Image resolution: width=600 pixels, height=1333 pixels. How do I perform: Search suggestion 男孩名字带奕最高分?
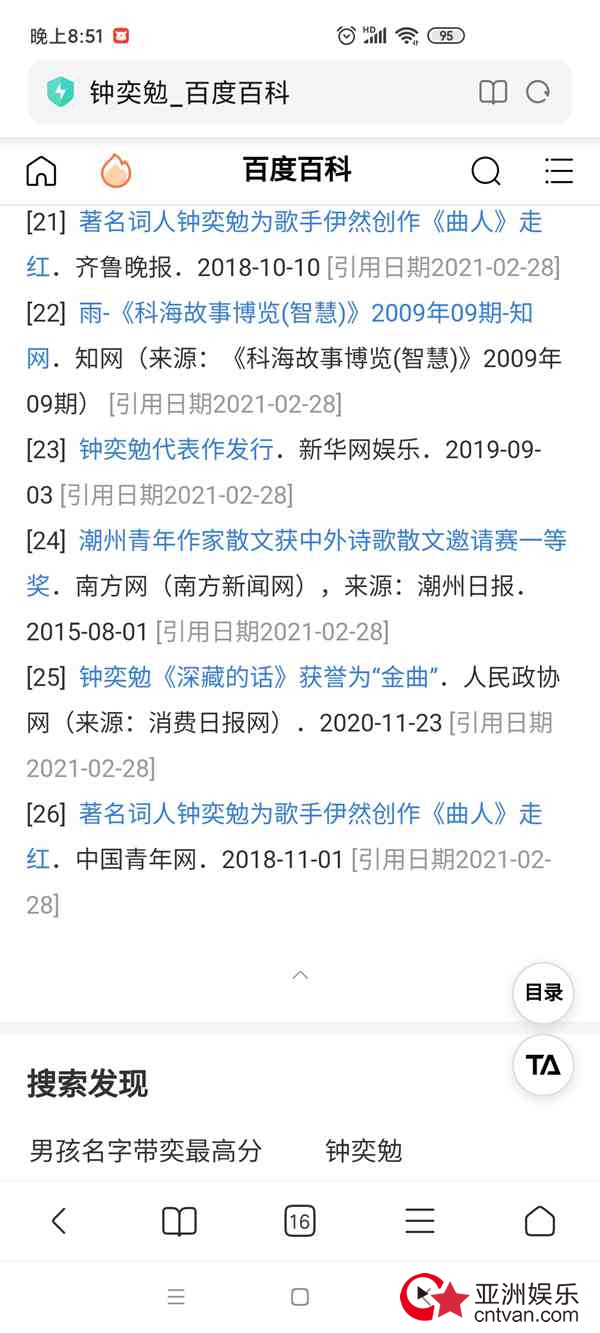point(146,1151)
